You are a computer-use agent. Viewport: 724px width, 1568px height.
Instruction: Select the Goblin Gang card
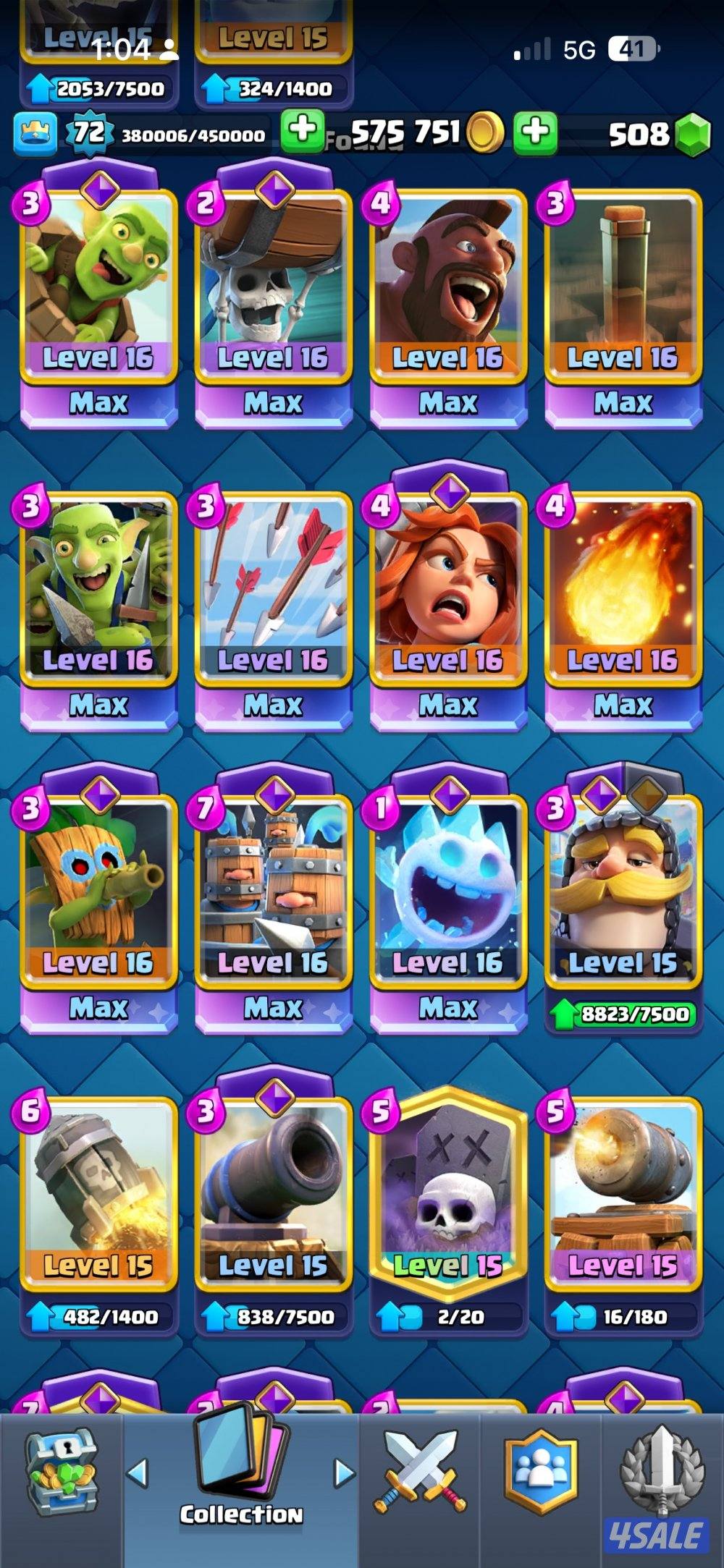[x=98, y=592]
